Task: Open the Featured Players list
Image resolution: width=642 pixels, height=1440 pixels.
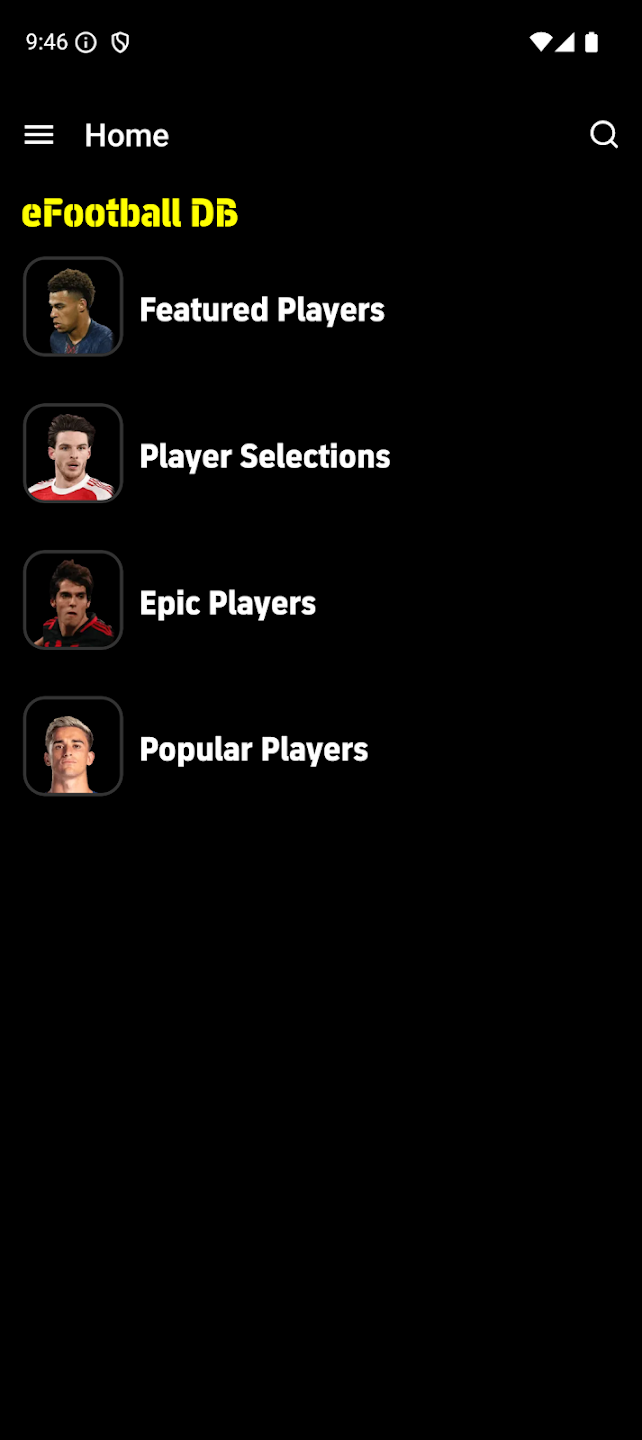Action: [321, 307]
